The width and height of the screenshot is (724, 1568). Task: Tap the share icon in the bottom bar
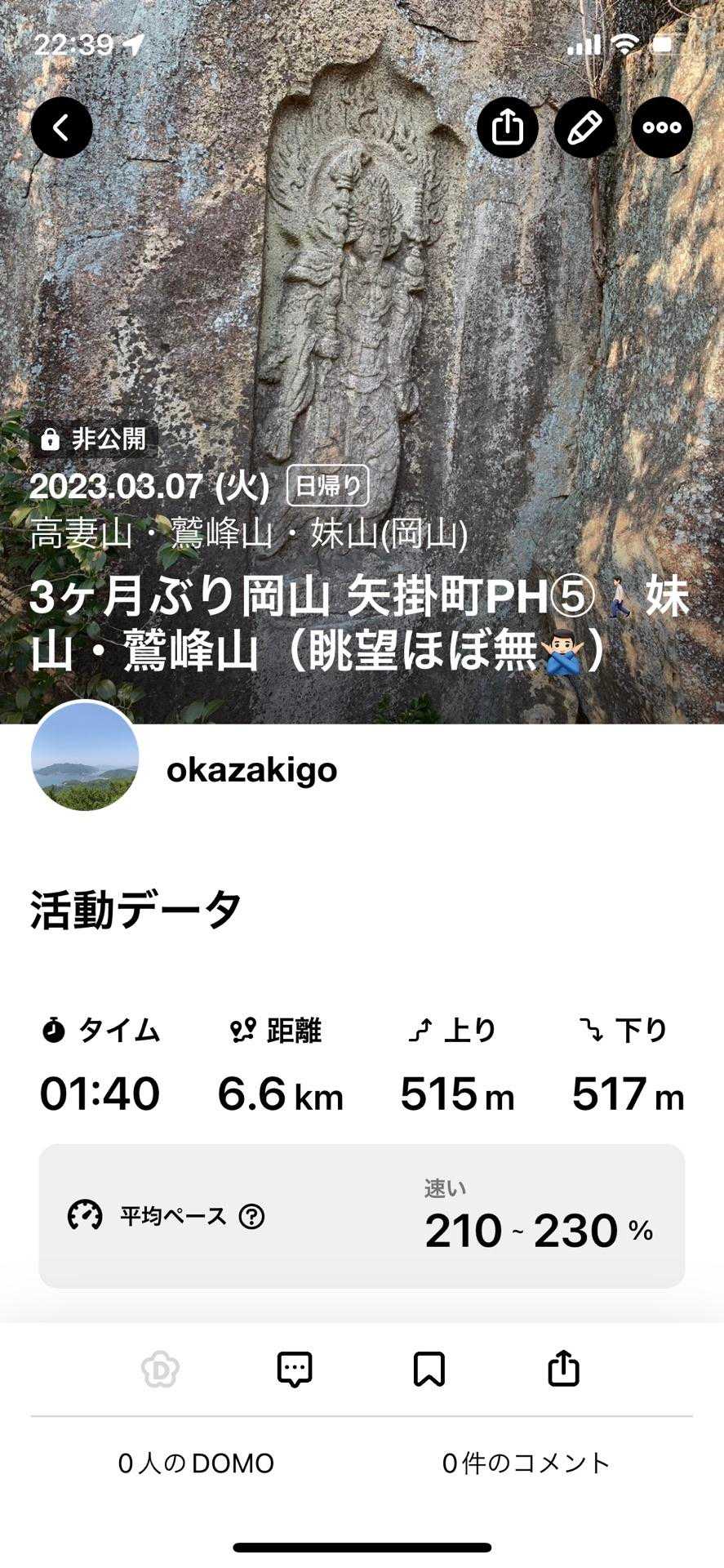coord(563,1369)
